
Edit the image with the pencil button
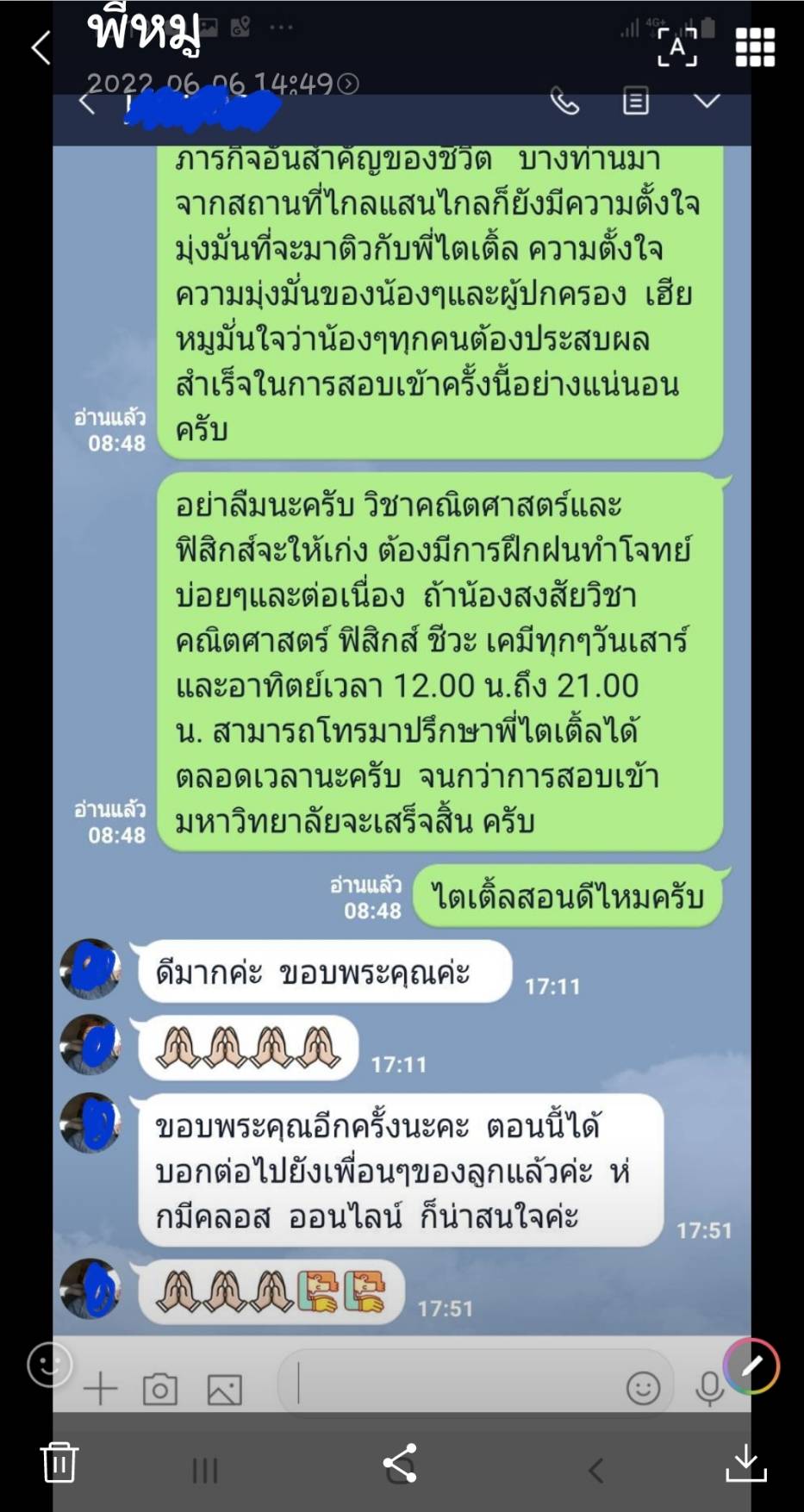(x=751, y=1366)
